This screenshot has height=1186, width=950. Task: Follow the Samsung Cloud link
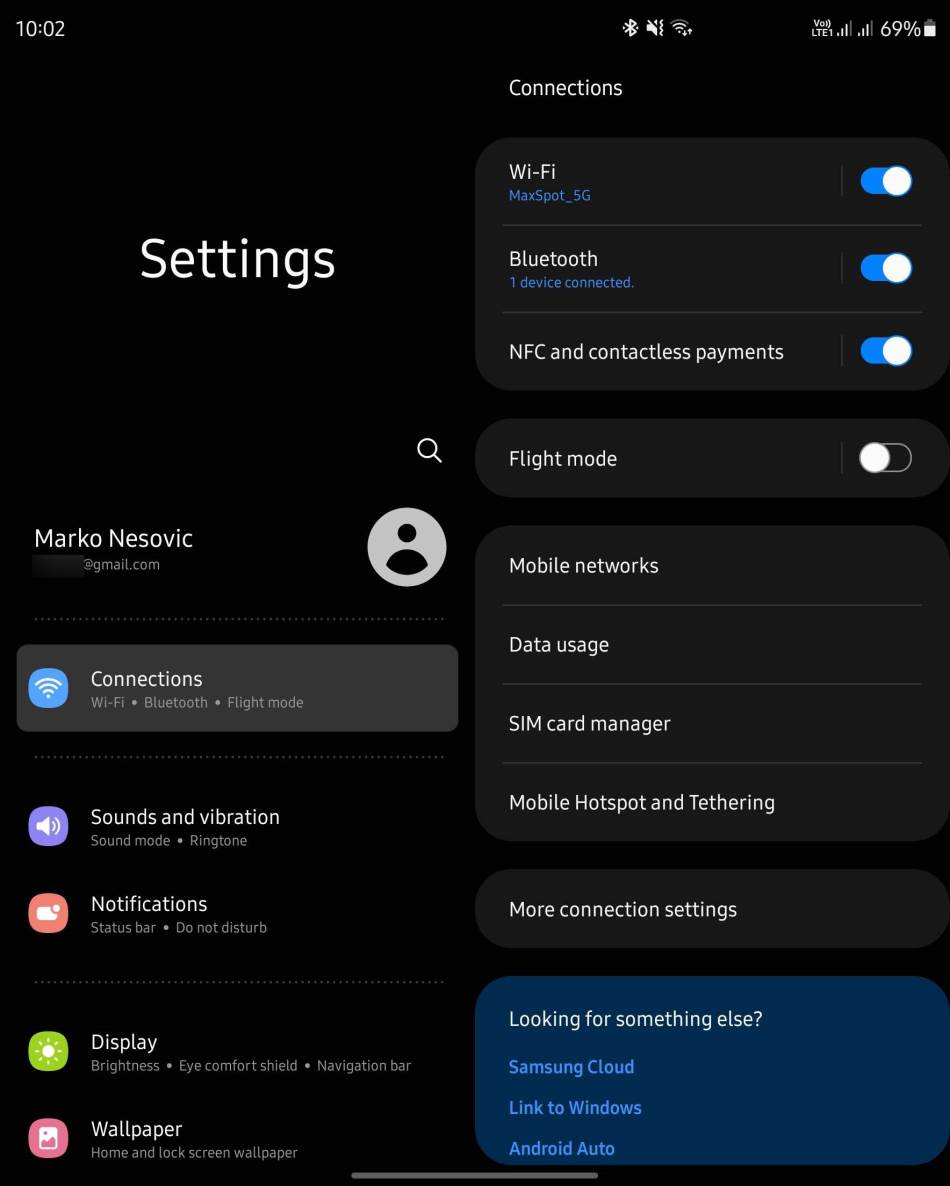click(571, 1067)
